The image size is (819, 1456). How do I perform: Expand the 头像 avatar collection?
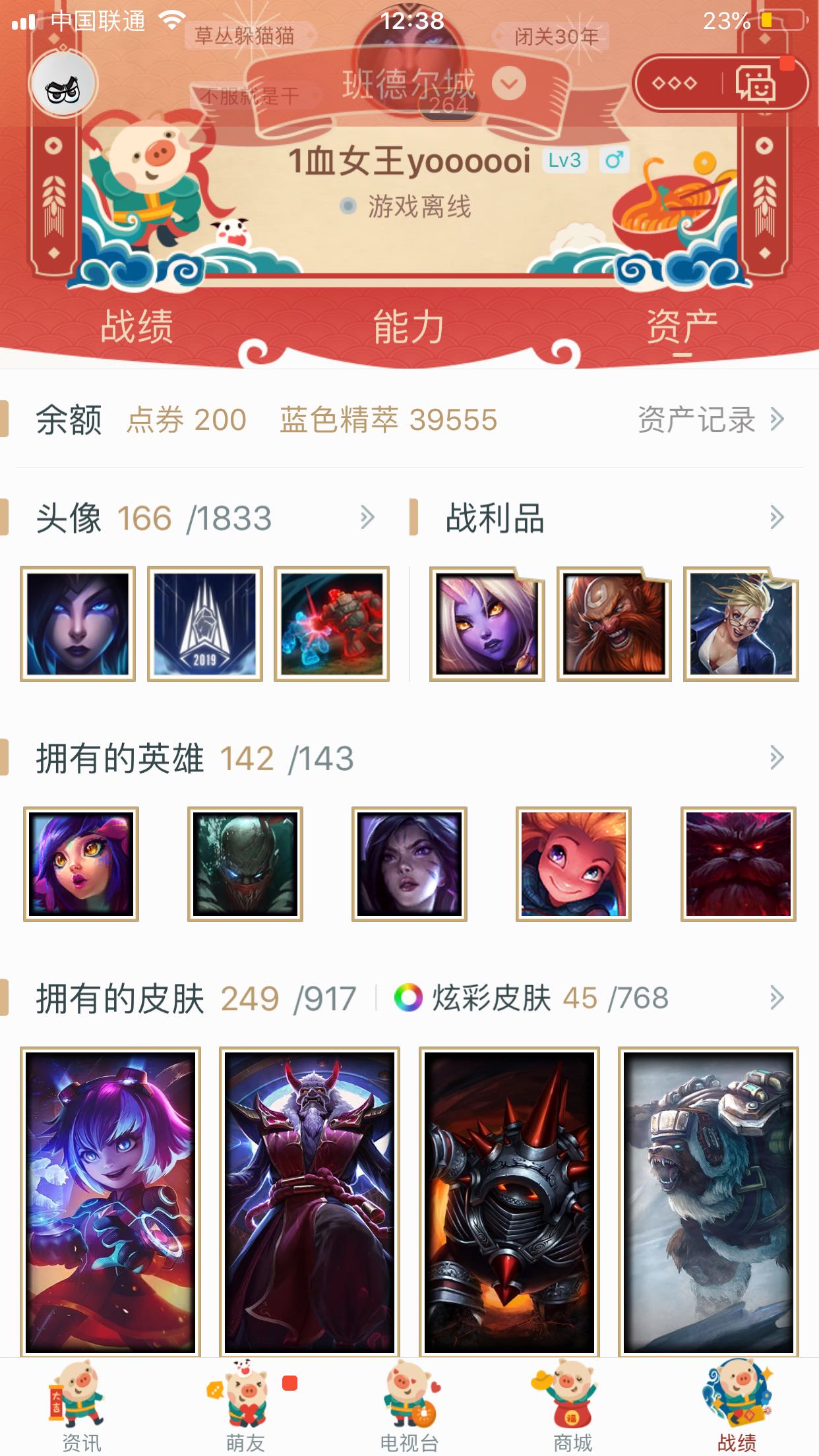coord(367,518)
